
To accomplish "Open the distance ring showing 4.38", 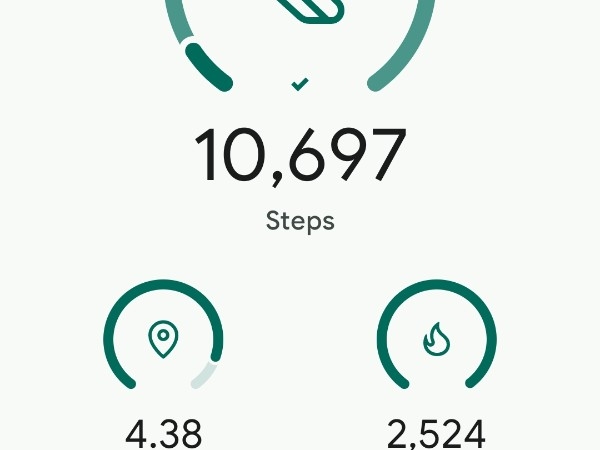I will point(163,339).
